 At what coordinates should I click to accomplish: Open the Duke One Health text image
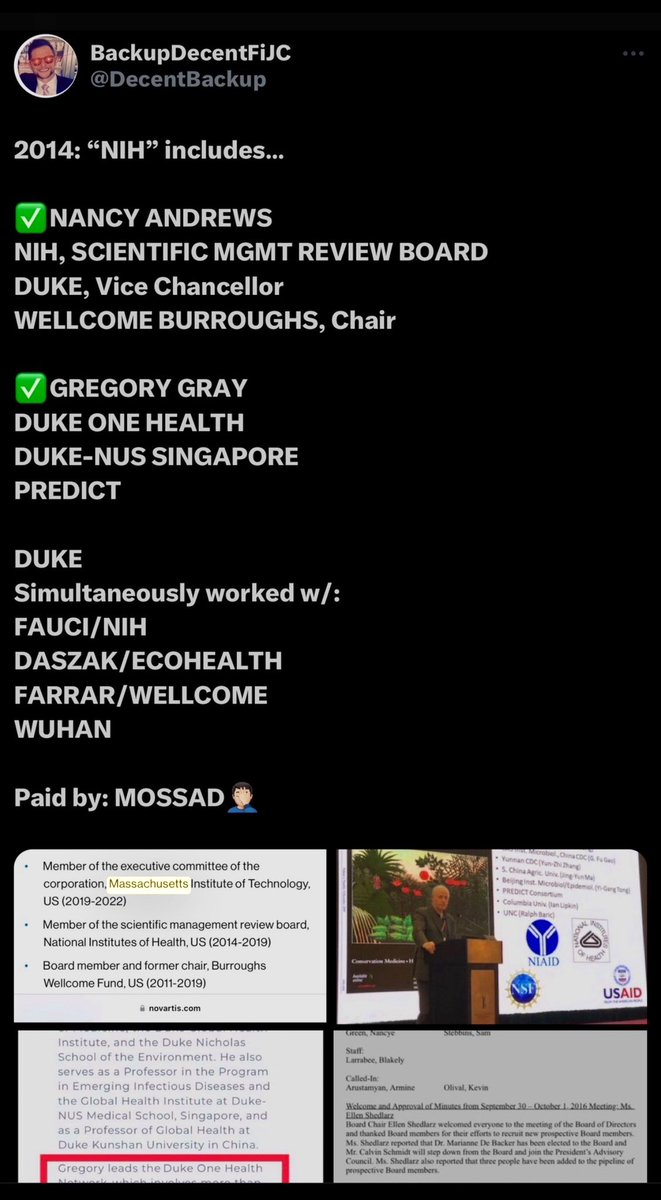point(170,1110)
